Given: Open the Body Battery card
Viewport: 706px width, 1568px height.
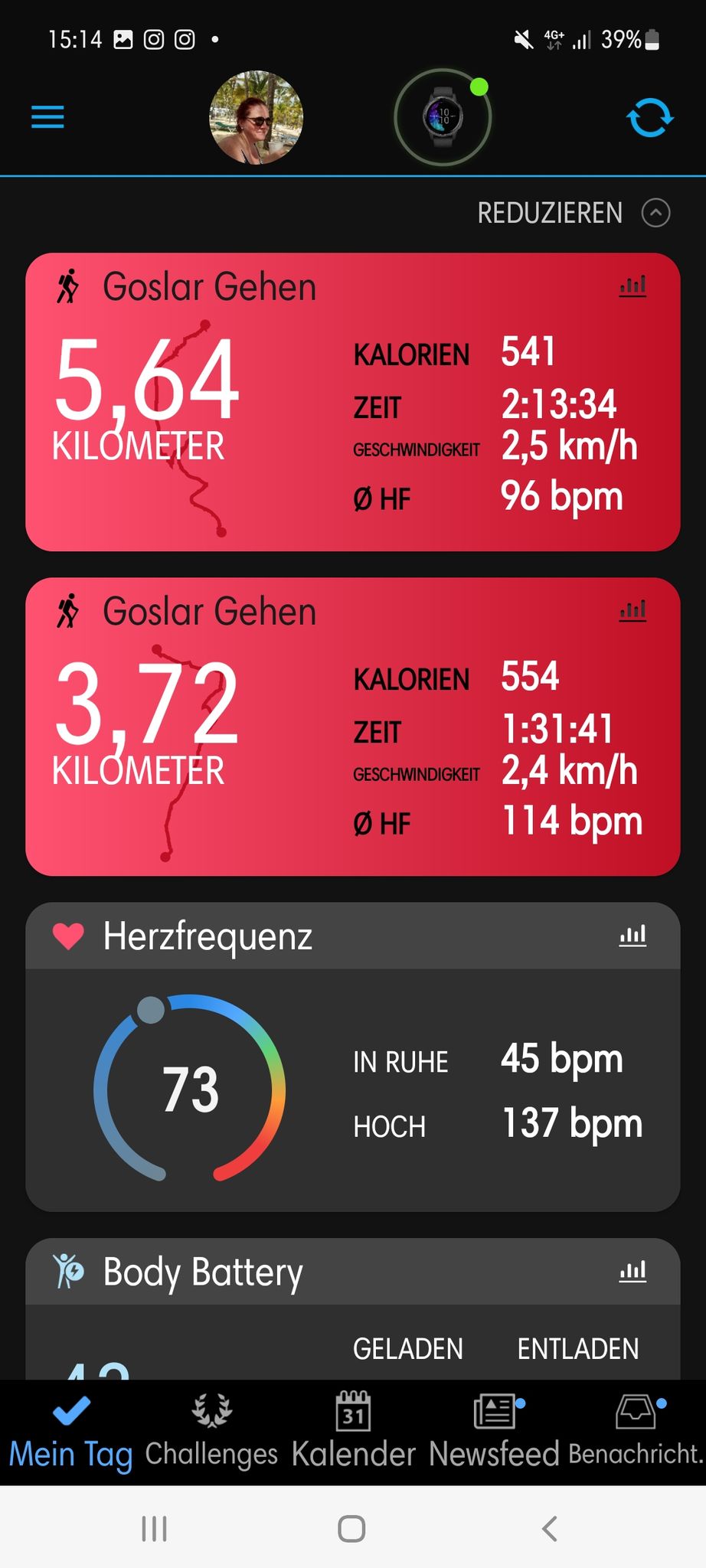Looking at the screenshot, I should (353, 1309).
